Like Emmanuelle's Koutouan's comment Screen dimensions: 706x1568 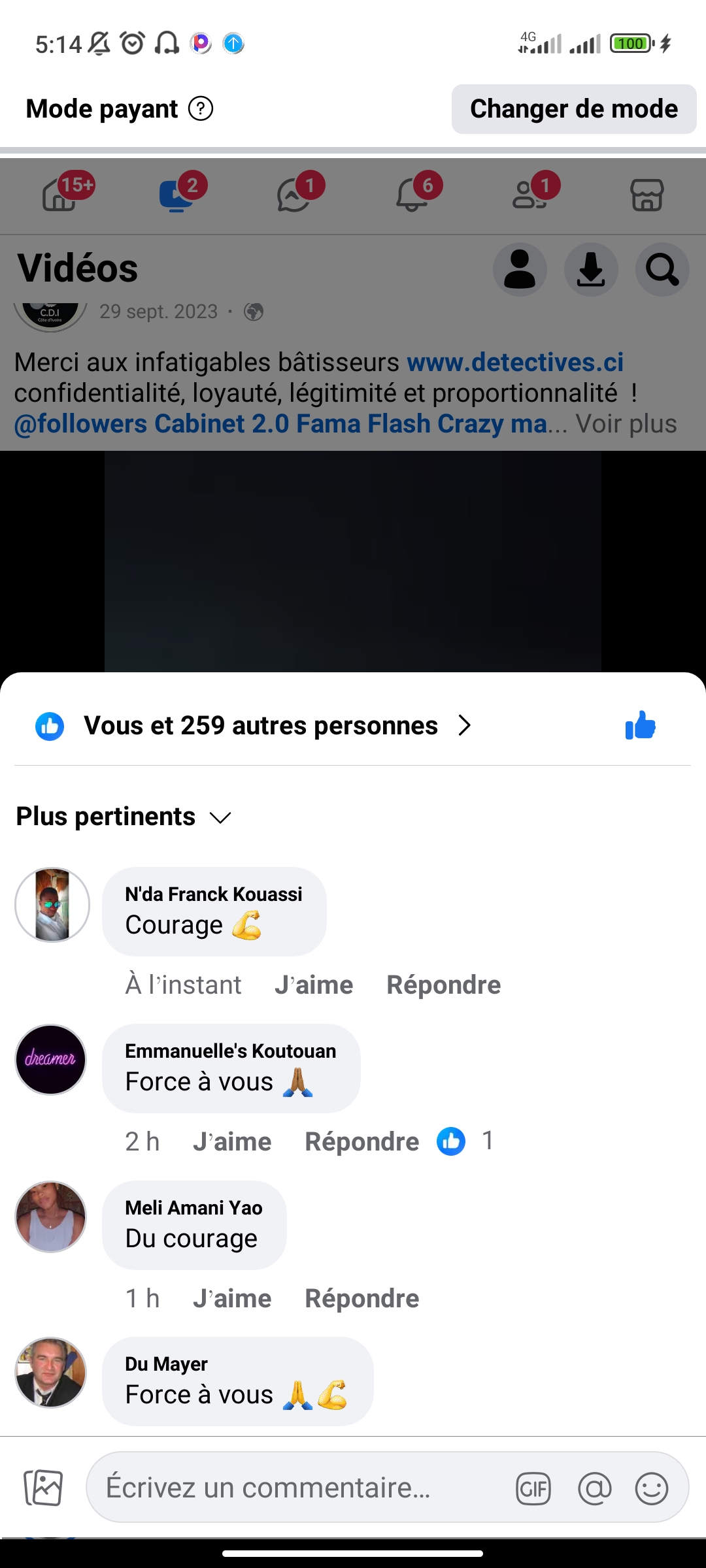(x=232, y=1141)
